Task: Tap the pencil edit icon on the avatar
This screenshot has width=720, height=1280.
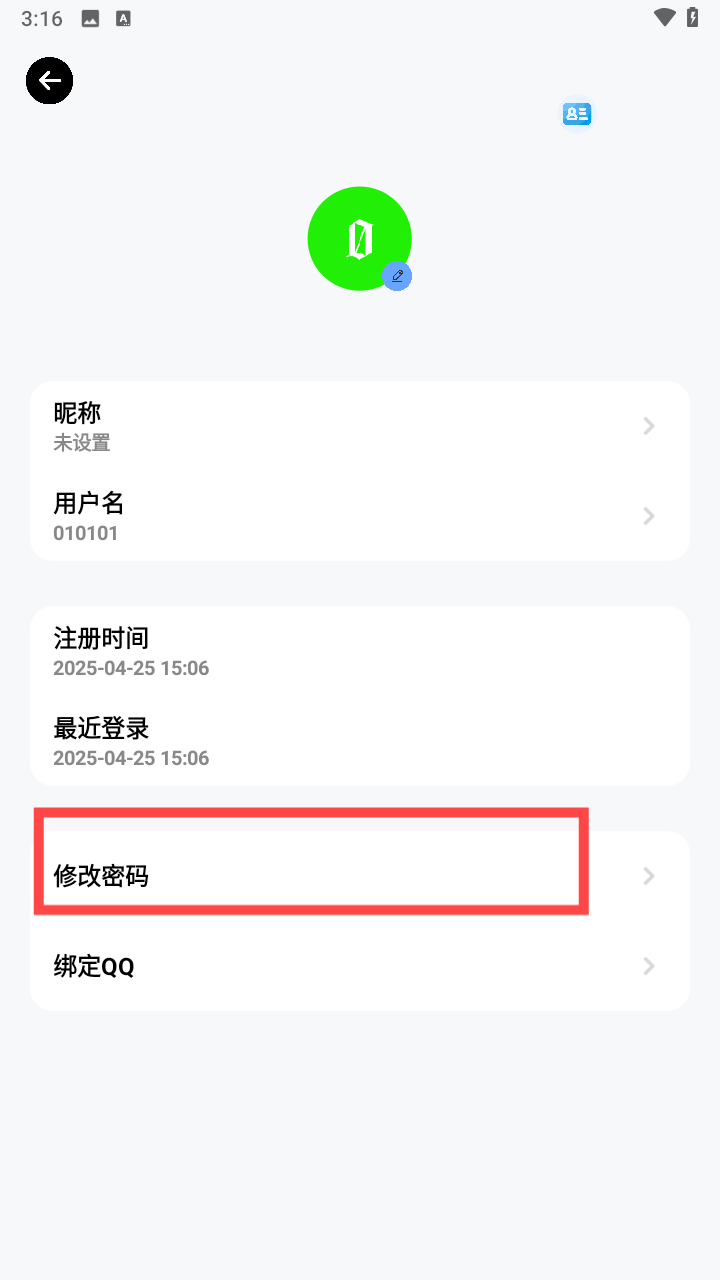Action: pyautogui.click(x=398, y=276)
